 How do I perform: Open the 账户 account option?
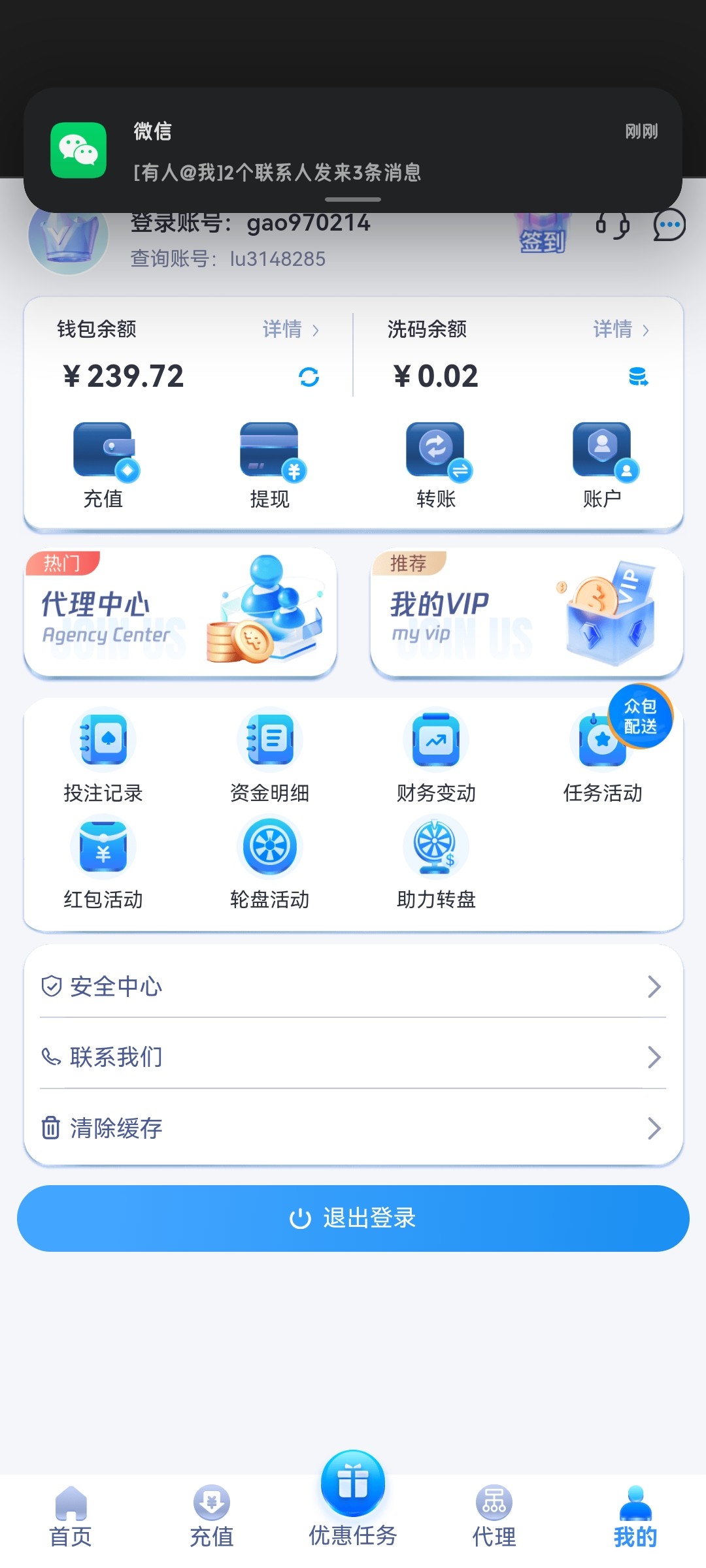click(602, 465)
